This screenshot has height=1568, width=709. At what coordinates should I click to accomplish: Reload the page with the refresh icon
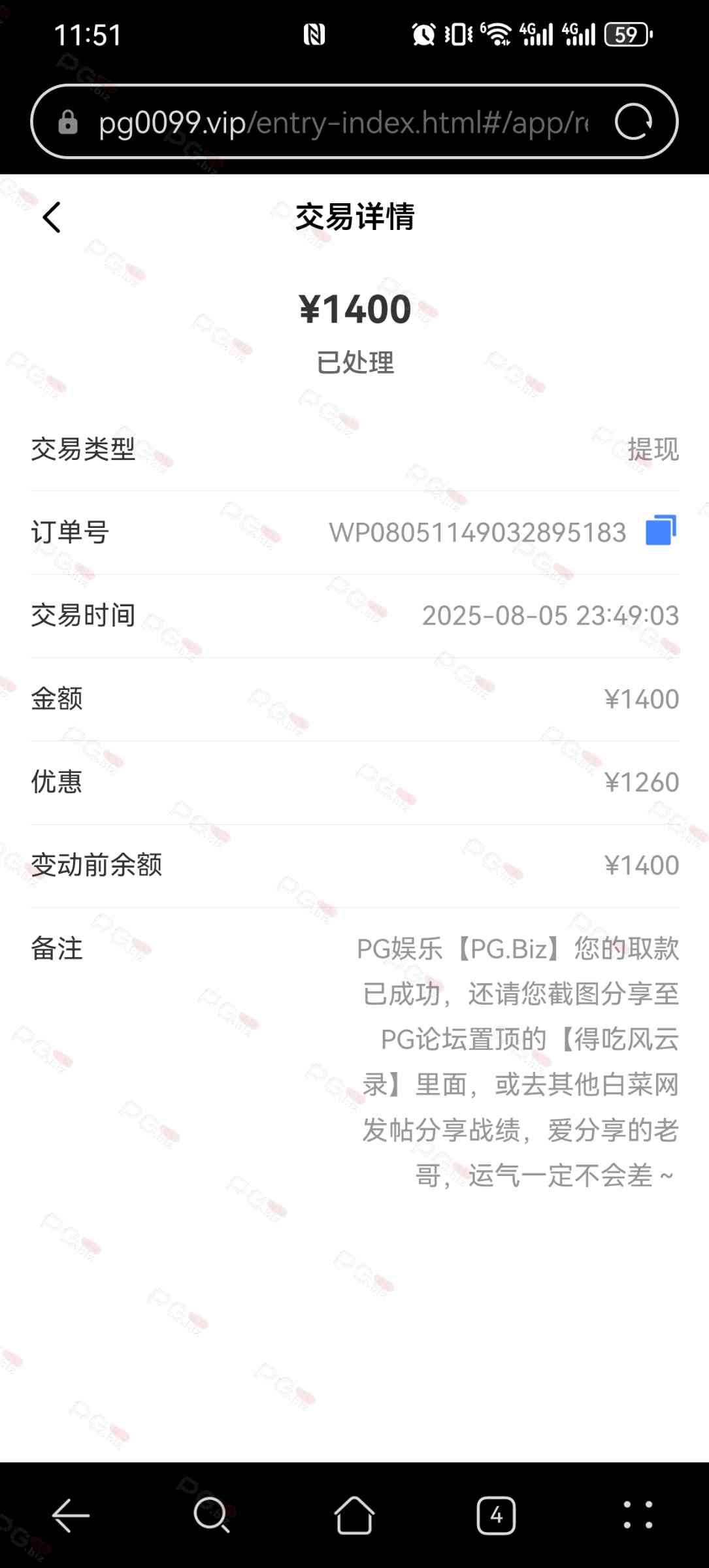pos(633,122)
